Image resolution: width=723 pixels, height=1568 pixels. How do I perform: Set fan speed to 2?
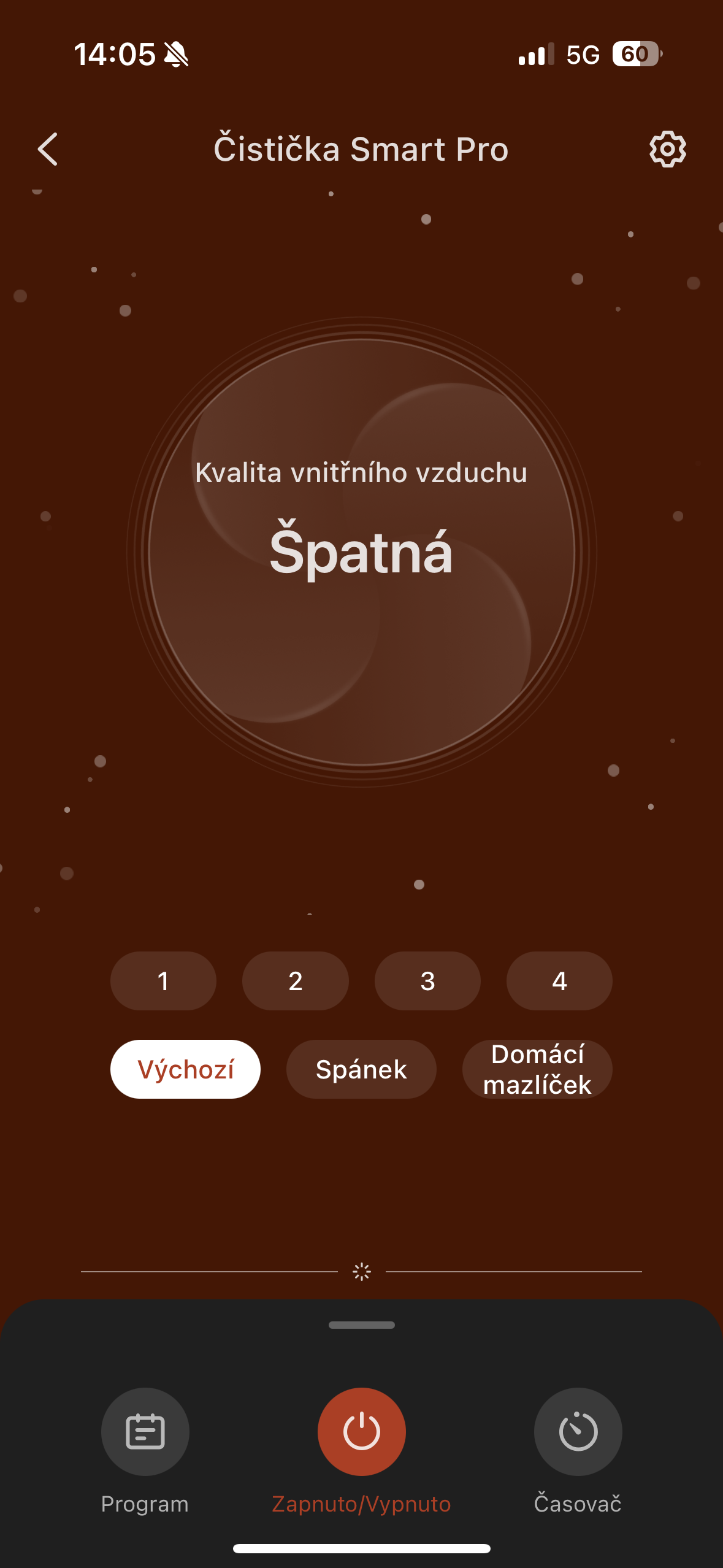pyautogui.click(x=295, y=980)
